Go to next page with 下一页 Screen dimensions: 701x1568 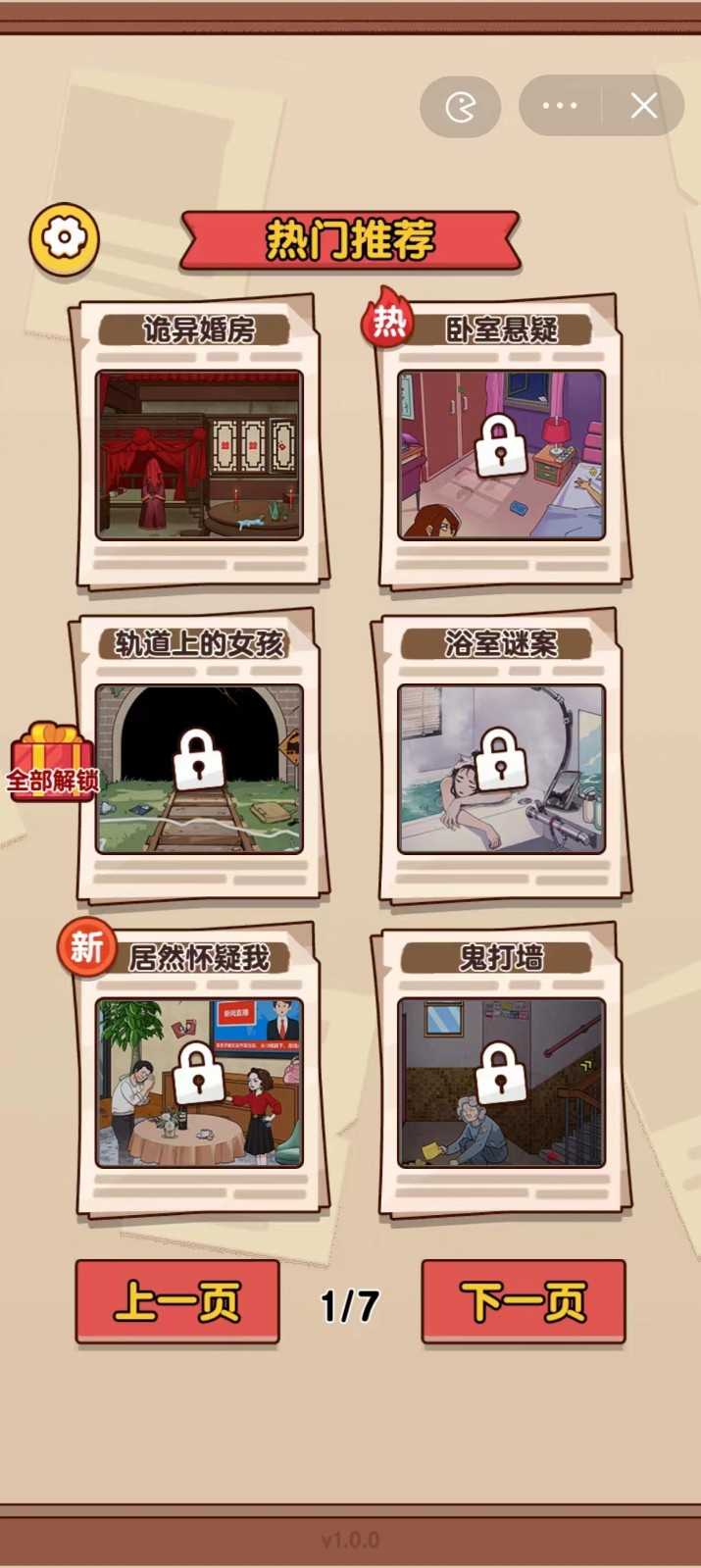coord(524,1301)
